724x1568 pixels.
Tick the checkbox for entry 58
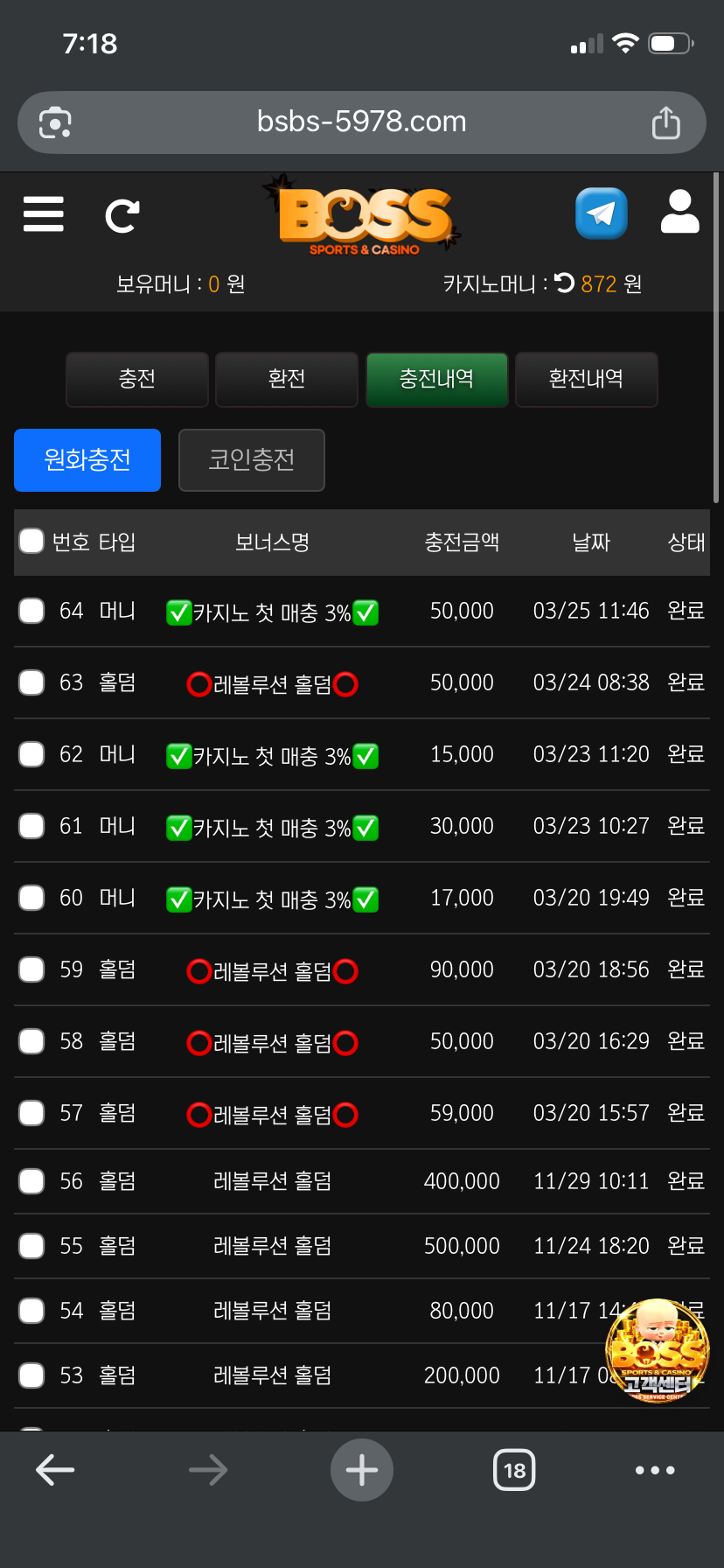click(31, 1041)
